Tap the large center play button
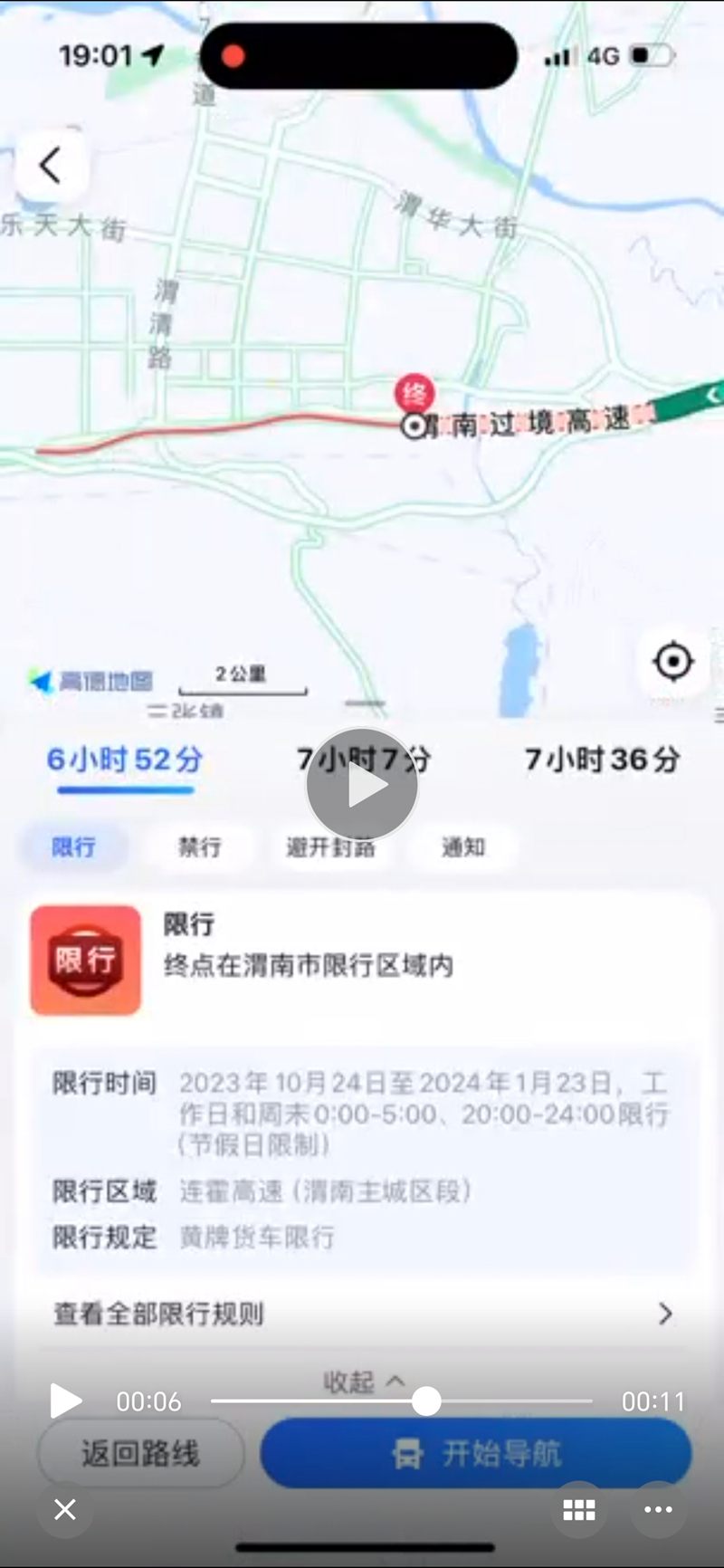 [362, 785]
